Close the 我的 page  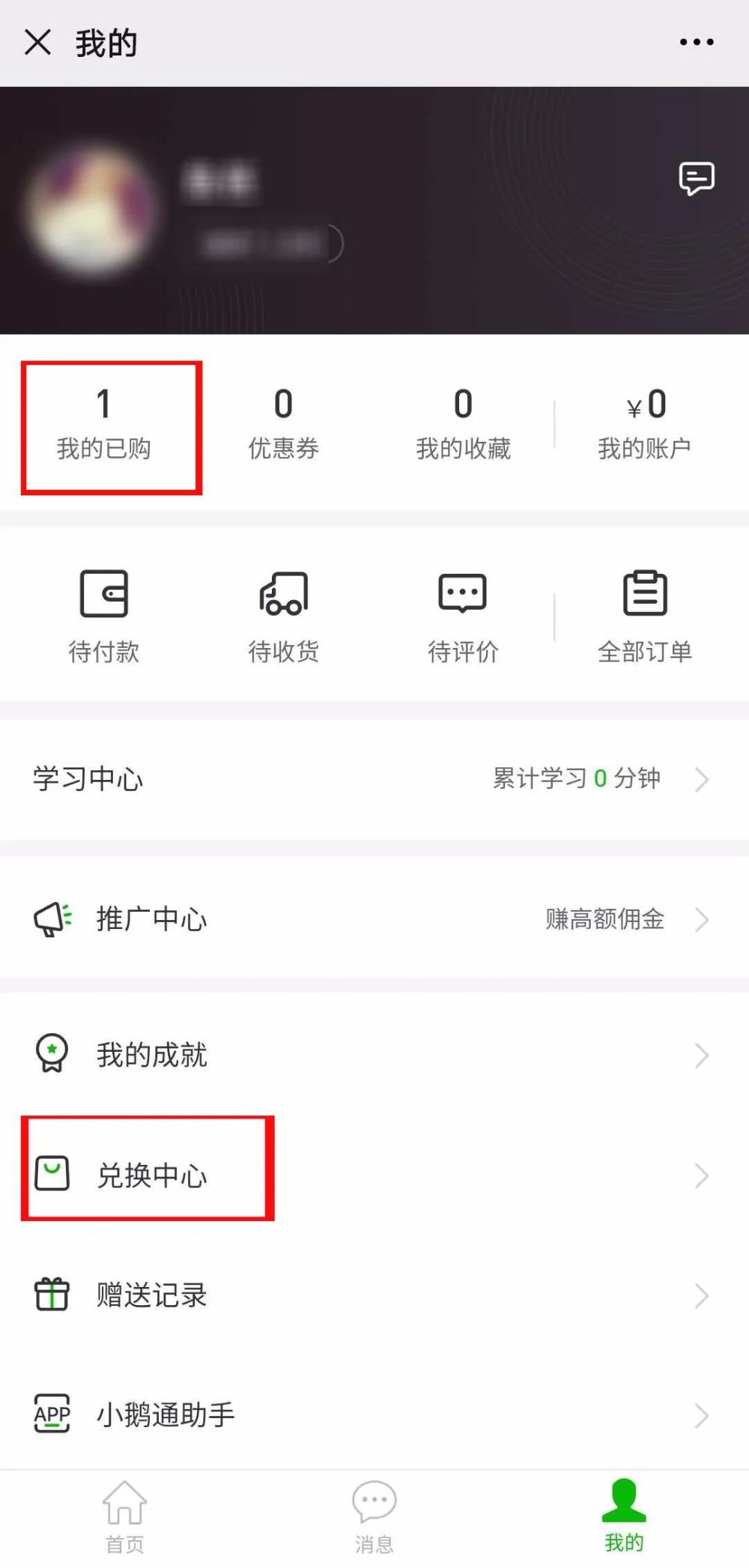coord(37,43)
